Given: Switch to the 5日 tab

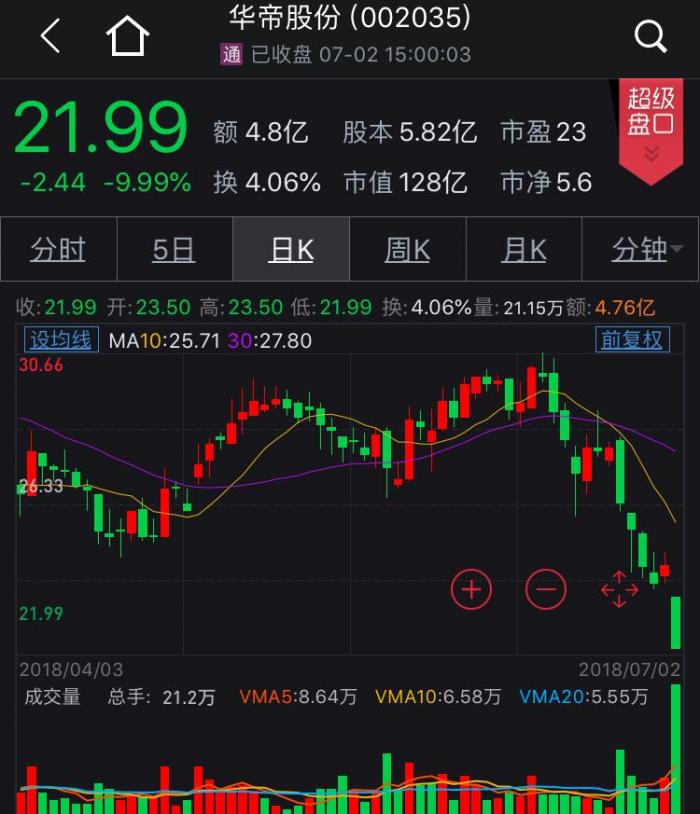Looking at the screenshot, I should click(174, 249).
